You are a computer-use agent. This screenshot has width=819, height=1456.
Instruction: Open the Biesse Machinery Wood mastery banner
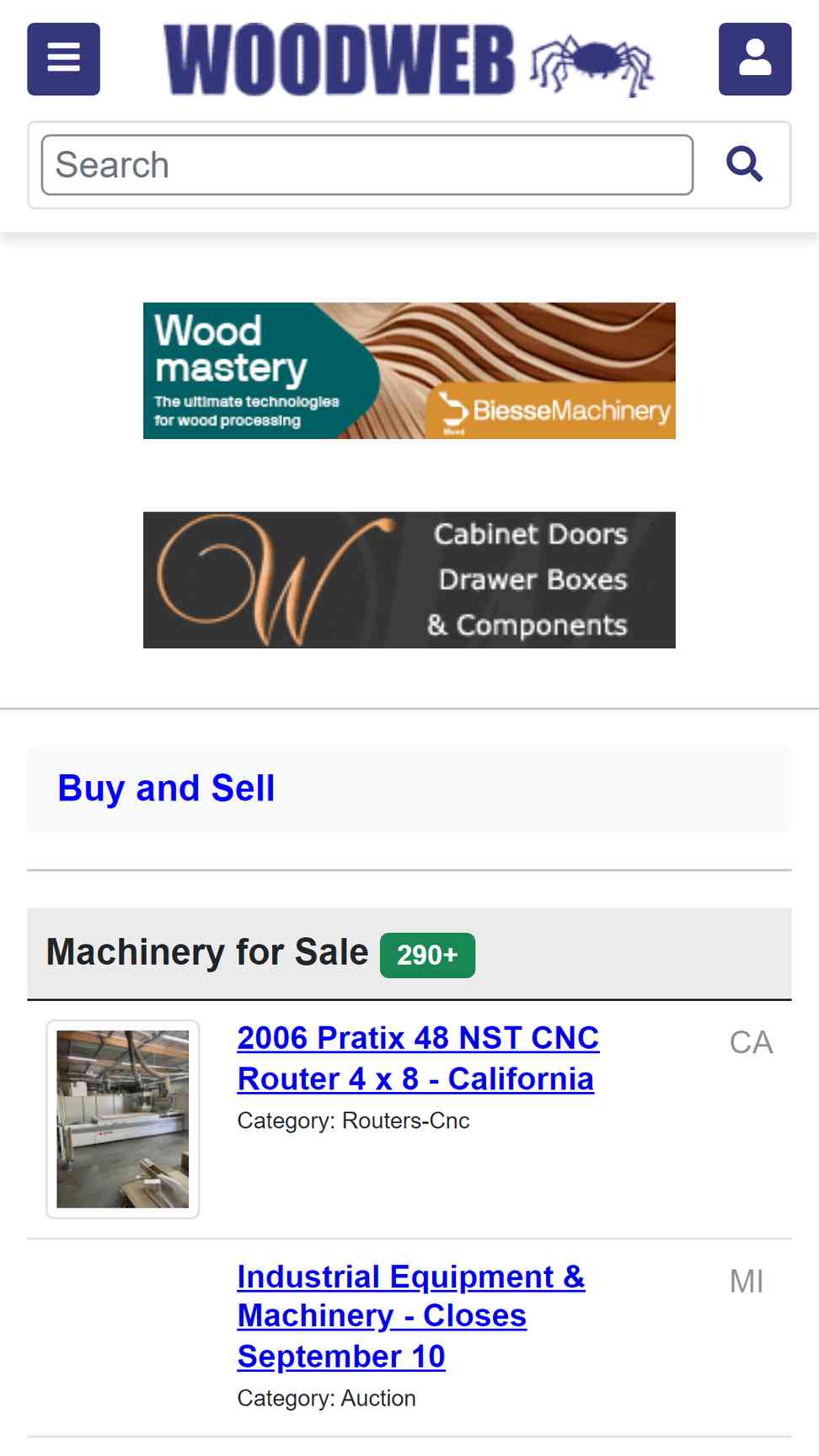pyautogui.click(x=409, y=371)
